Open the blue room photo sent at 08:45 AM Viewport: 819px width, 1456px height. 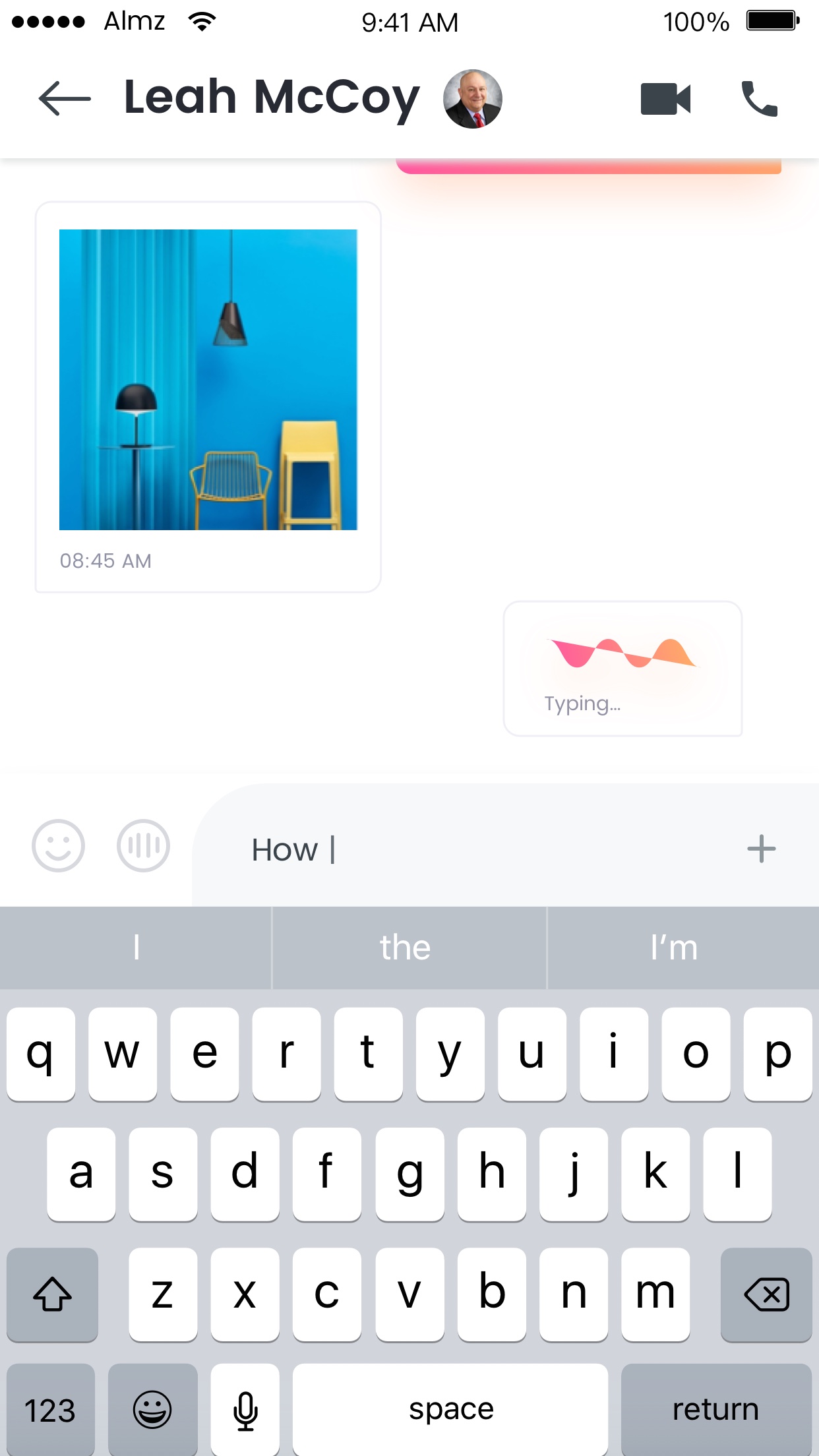pos(208,380)
